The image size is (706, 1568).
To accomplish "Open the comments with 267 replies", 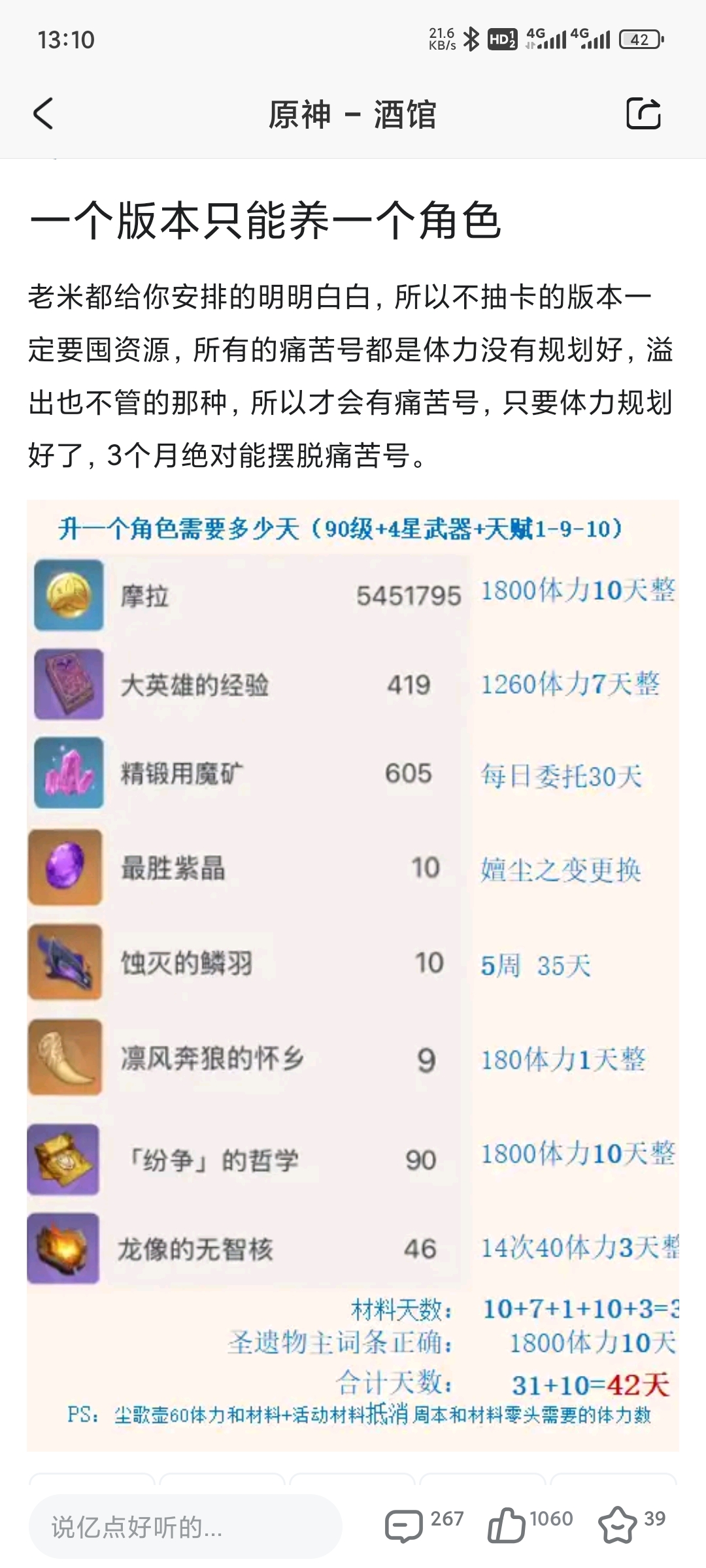I will tap(424, 1525).
